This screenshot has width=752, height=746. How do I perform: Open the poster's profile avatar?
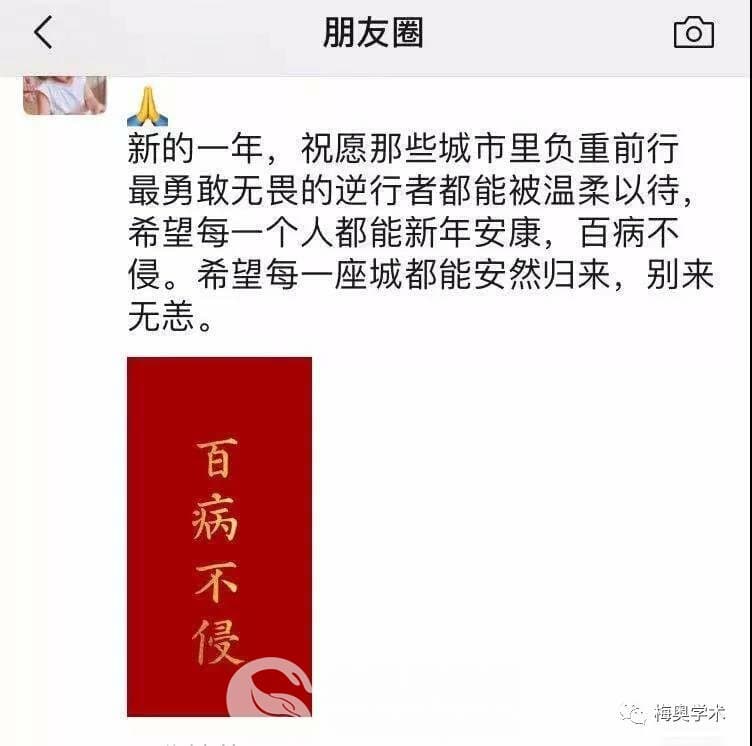tap(64, 95)
